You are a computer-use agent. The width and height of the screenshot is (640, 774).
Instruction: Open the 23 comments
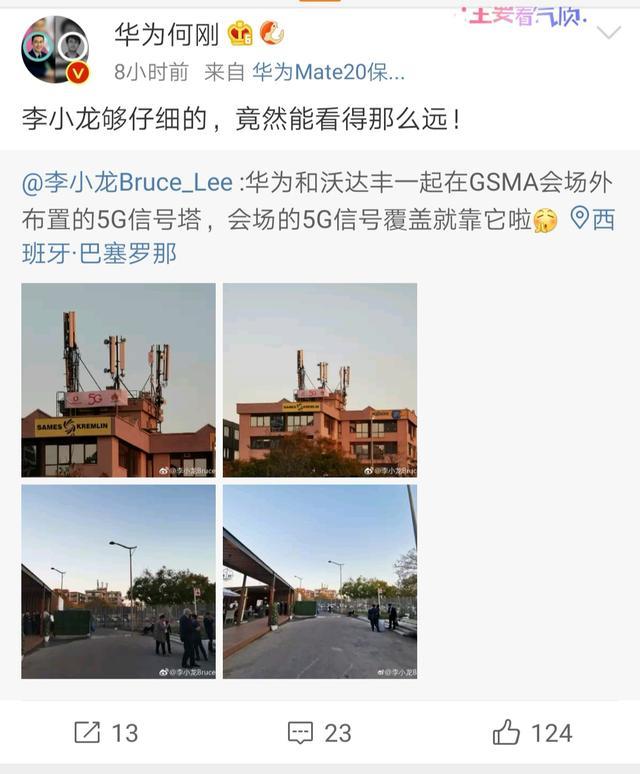319,733
